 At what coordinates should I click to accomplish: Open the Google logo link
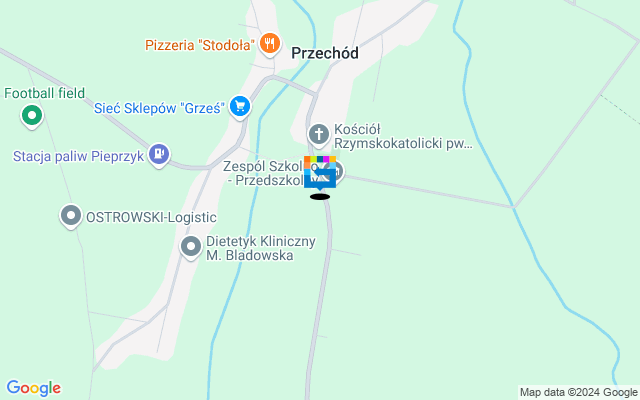[x=33, y=388]
